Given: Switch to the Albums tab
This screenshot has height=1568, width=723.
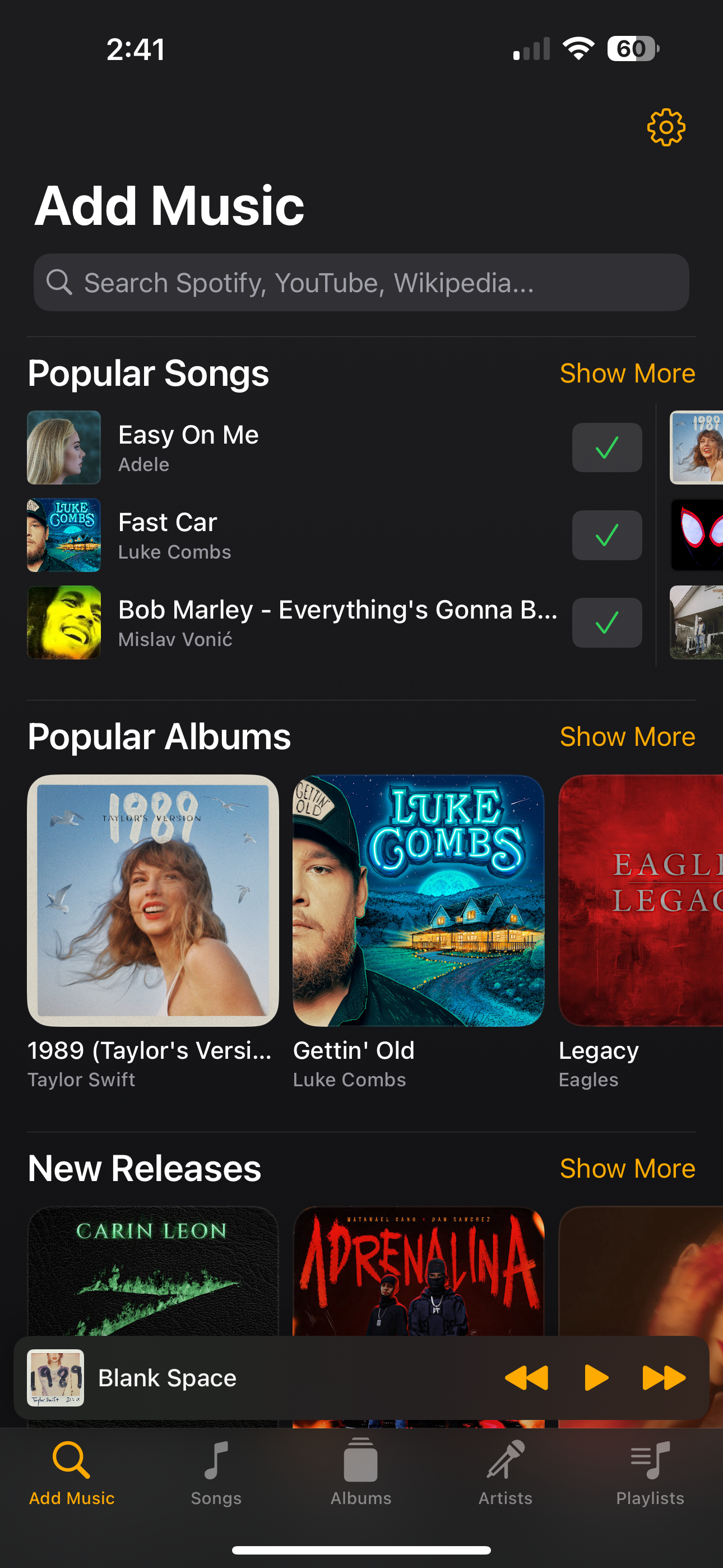Looking at the screenshot, I should [361, 1472].
